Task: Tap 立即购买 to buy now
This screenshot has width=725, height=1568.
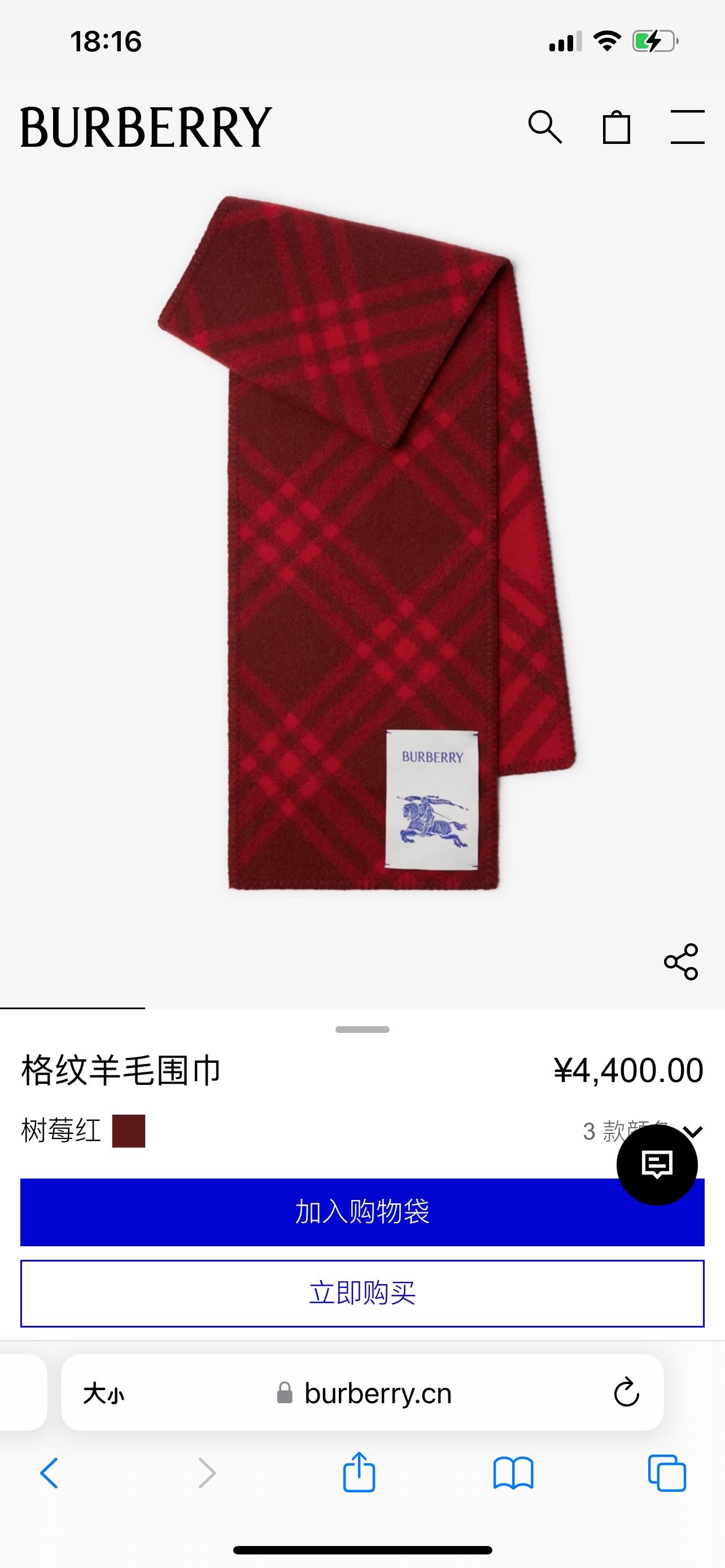Action: click(362, 1293)
